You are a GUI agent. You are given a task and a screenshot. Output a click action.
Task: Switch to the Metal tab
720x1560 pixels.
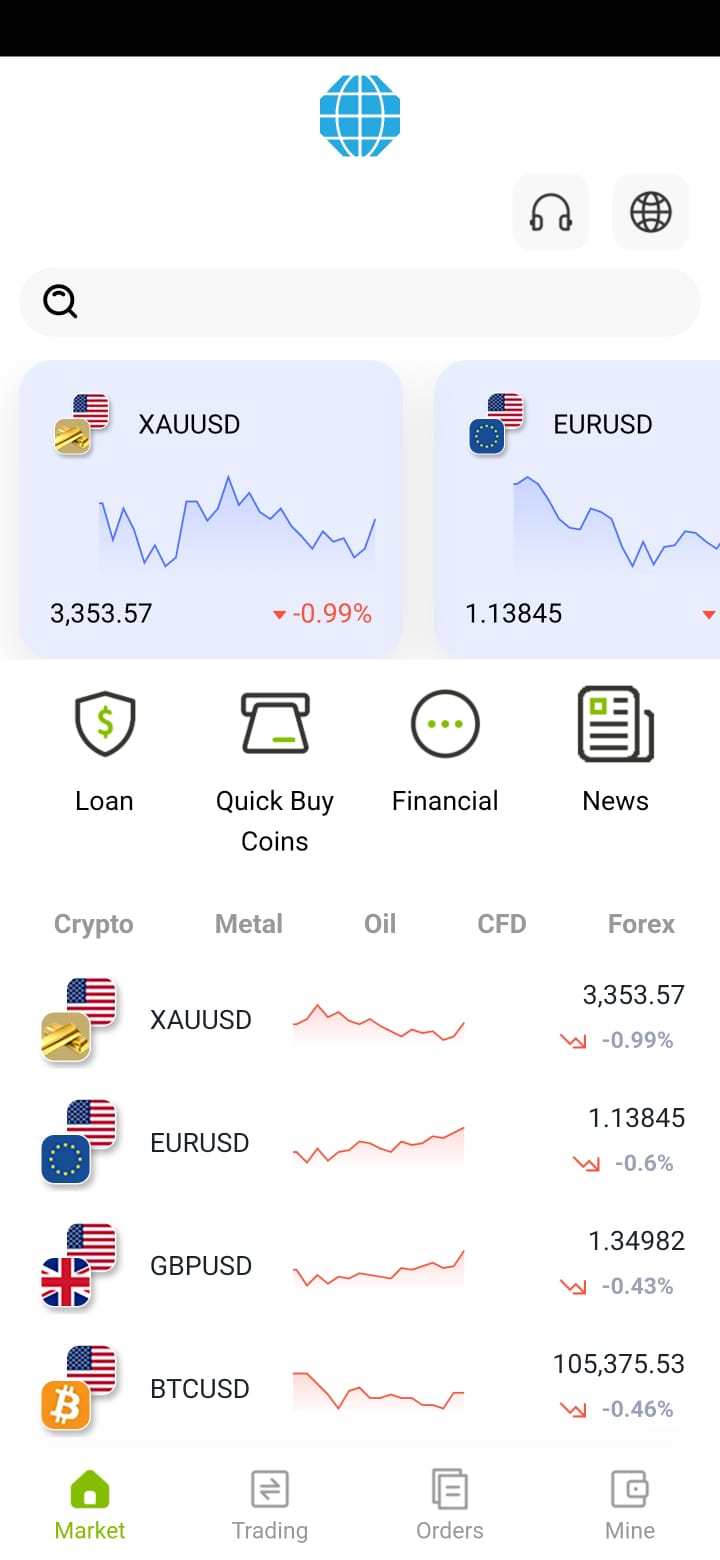click(249, 924)
